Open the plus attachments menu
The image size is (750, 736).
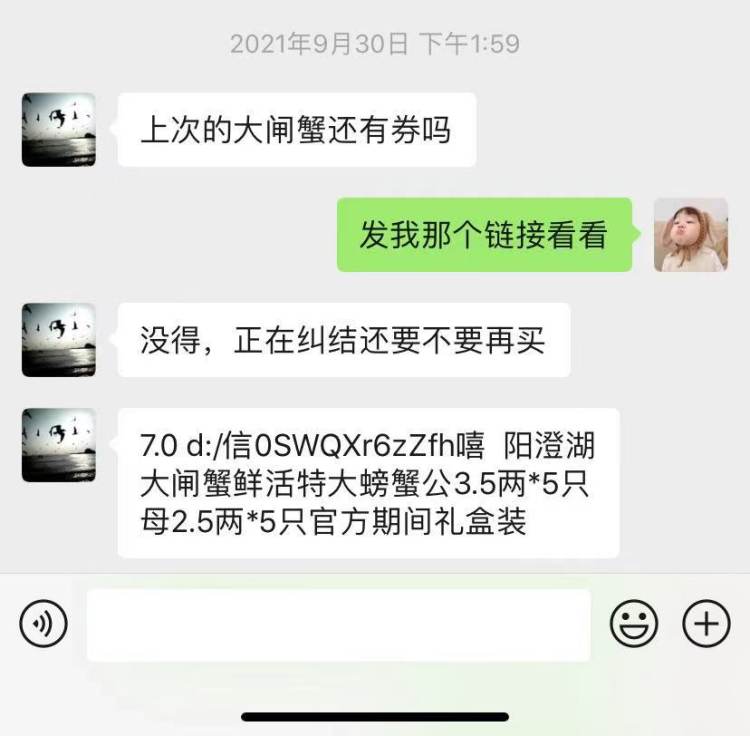(706, 624)
